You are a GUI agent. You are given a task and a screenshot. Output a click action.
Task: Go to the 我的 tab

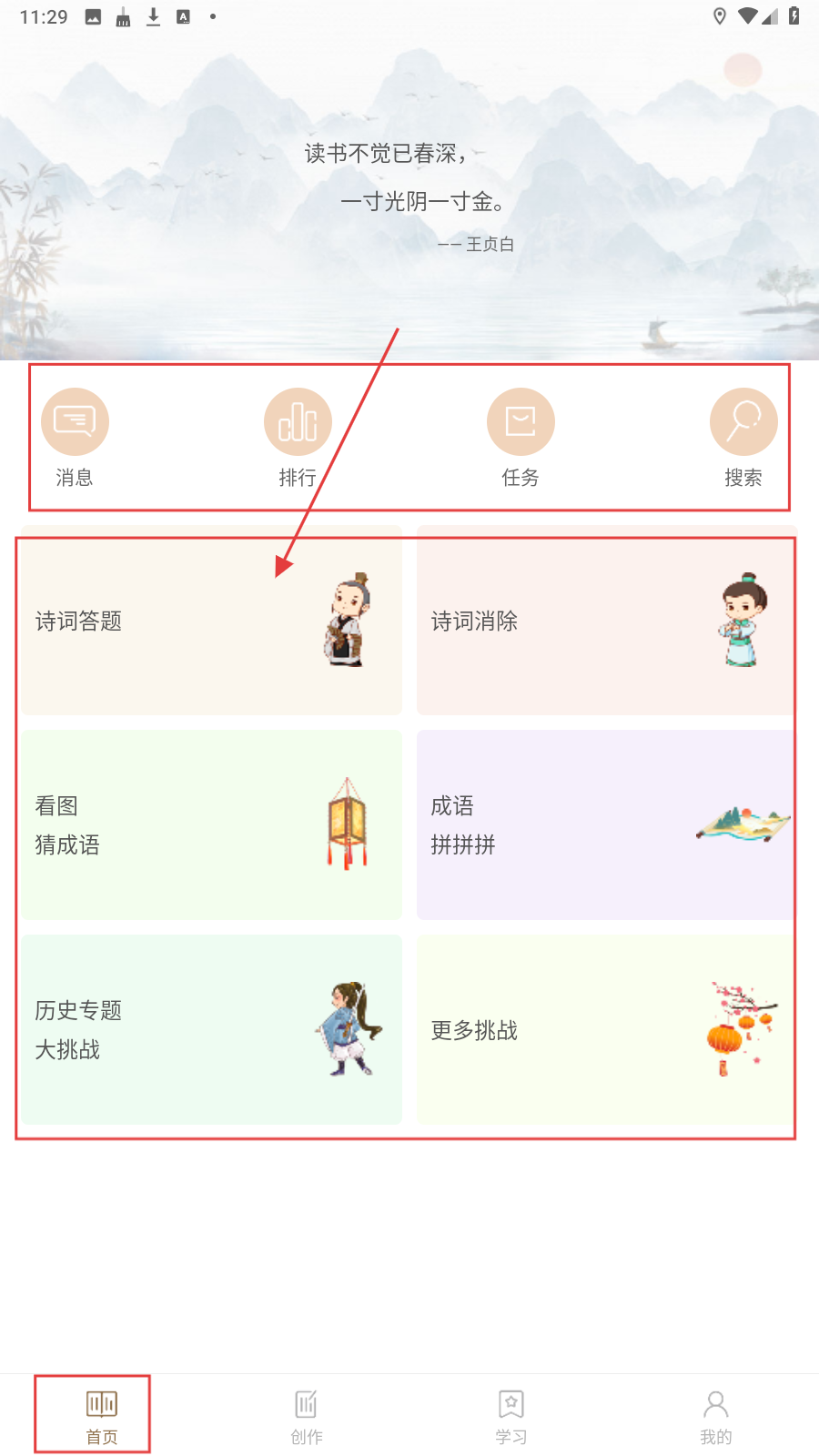[x=716, y=1416]
